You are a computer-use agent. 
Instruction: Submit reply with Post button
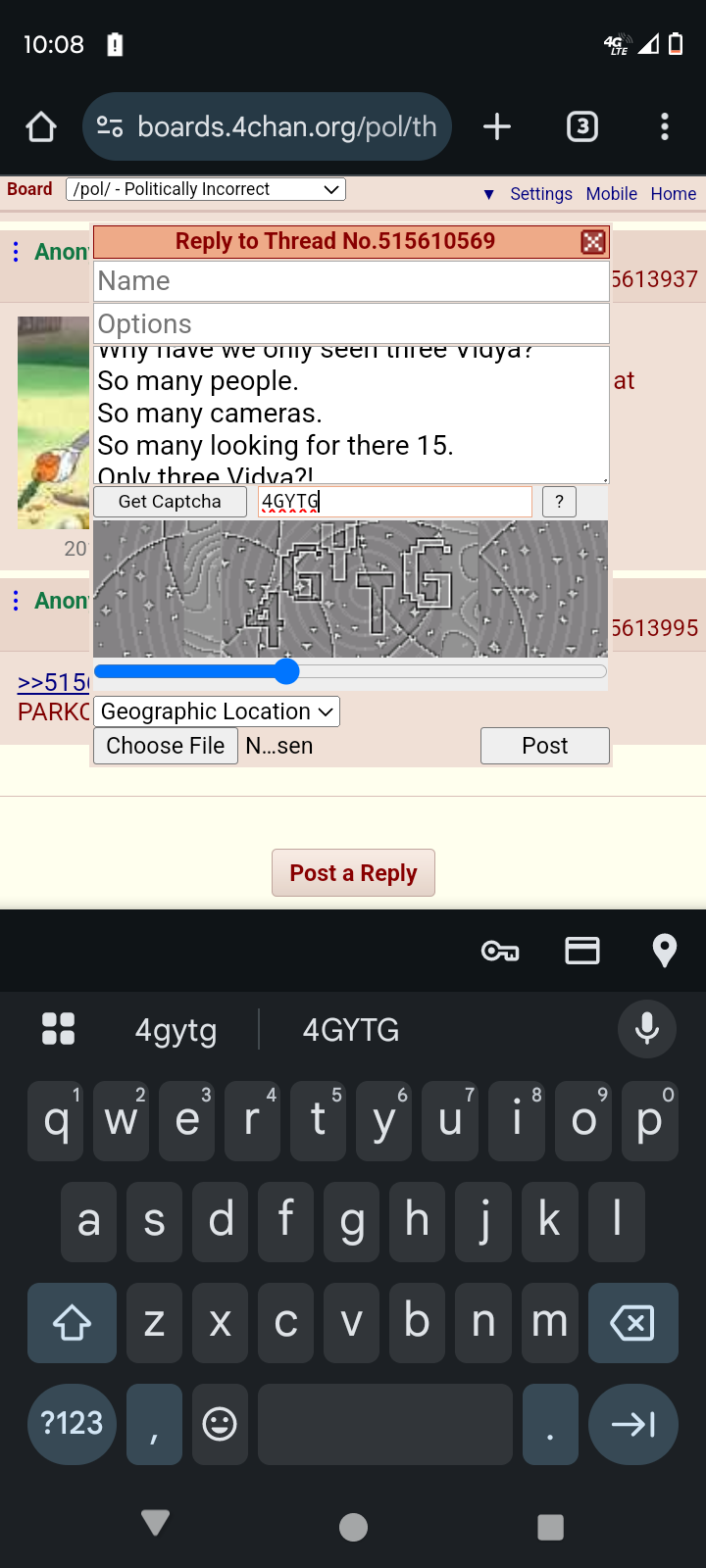coord(544,746)
